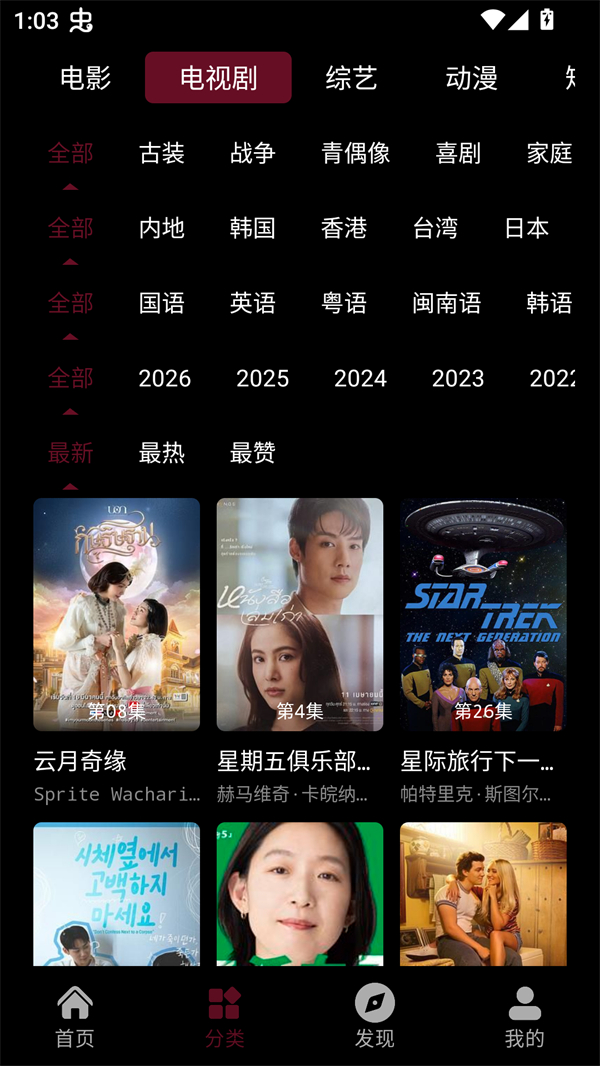Select the 香港 region filter

(344, 228)
